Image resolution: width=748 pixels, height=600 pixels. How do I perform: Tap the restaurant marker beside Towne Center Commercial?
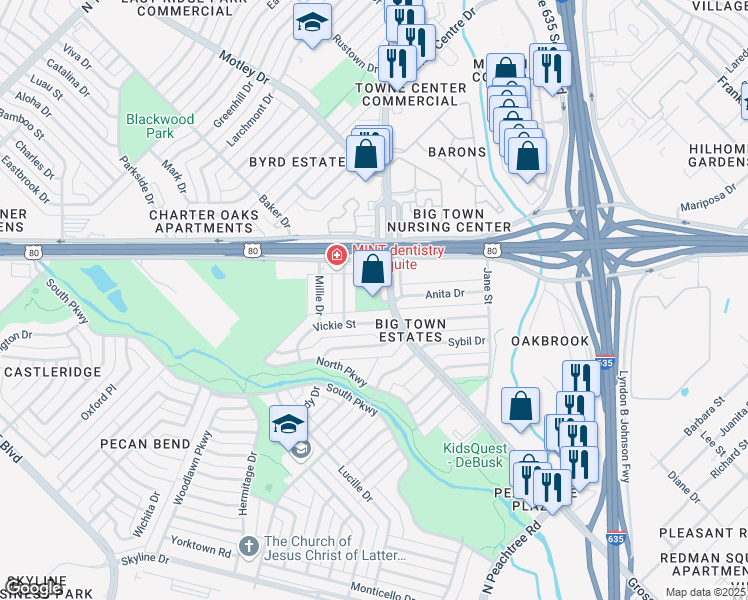pyautogui.click(x=397, y=64)
